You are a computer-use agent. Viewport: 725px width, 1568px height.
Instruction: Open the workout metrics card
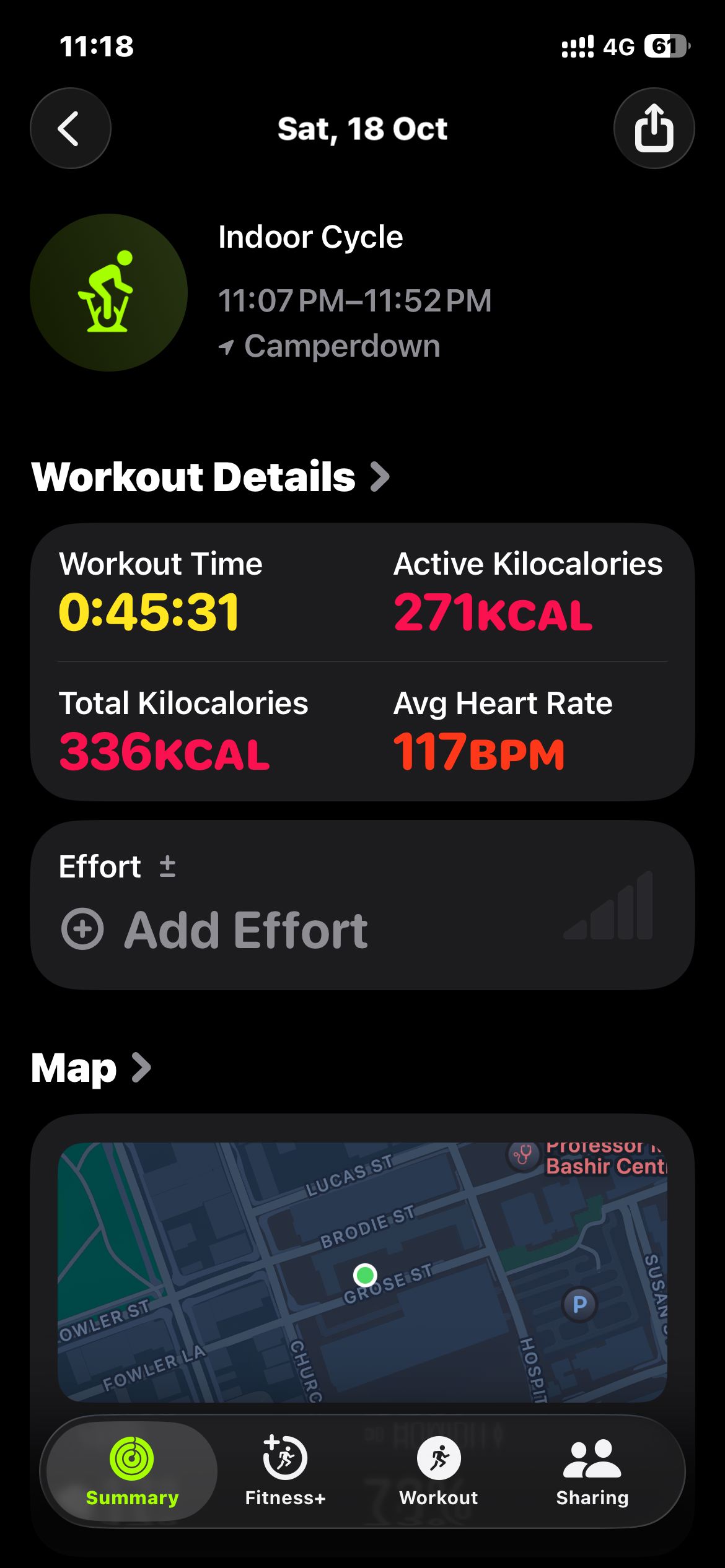coord(362,661)
